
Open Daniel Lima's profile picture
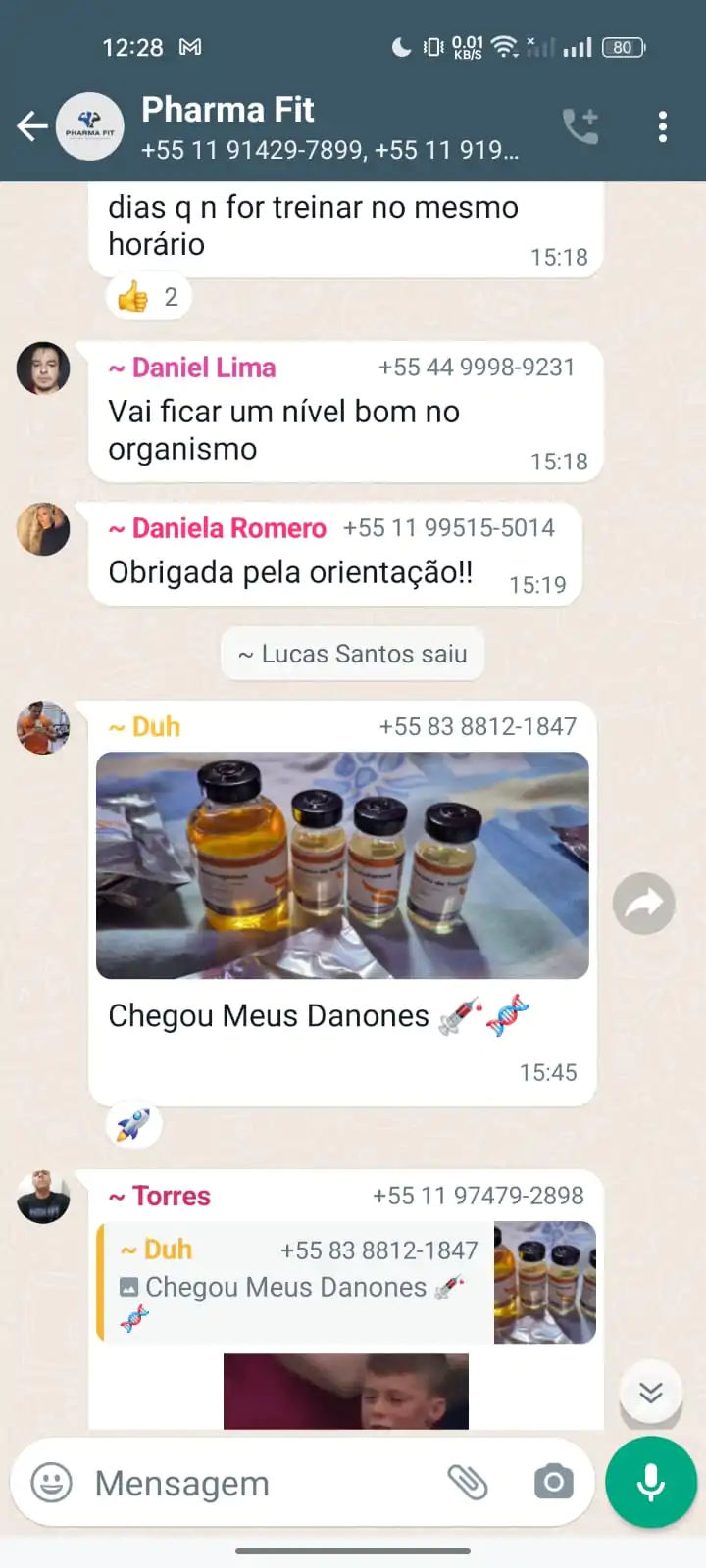point(43,368)
